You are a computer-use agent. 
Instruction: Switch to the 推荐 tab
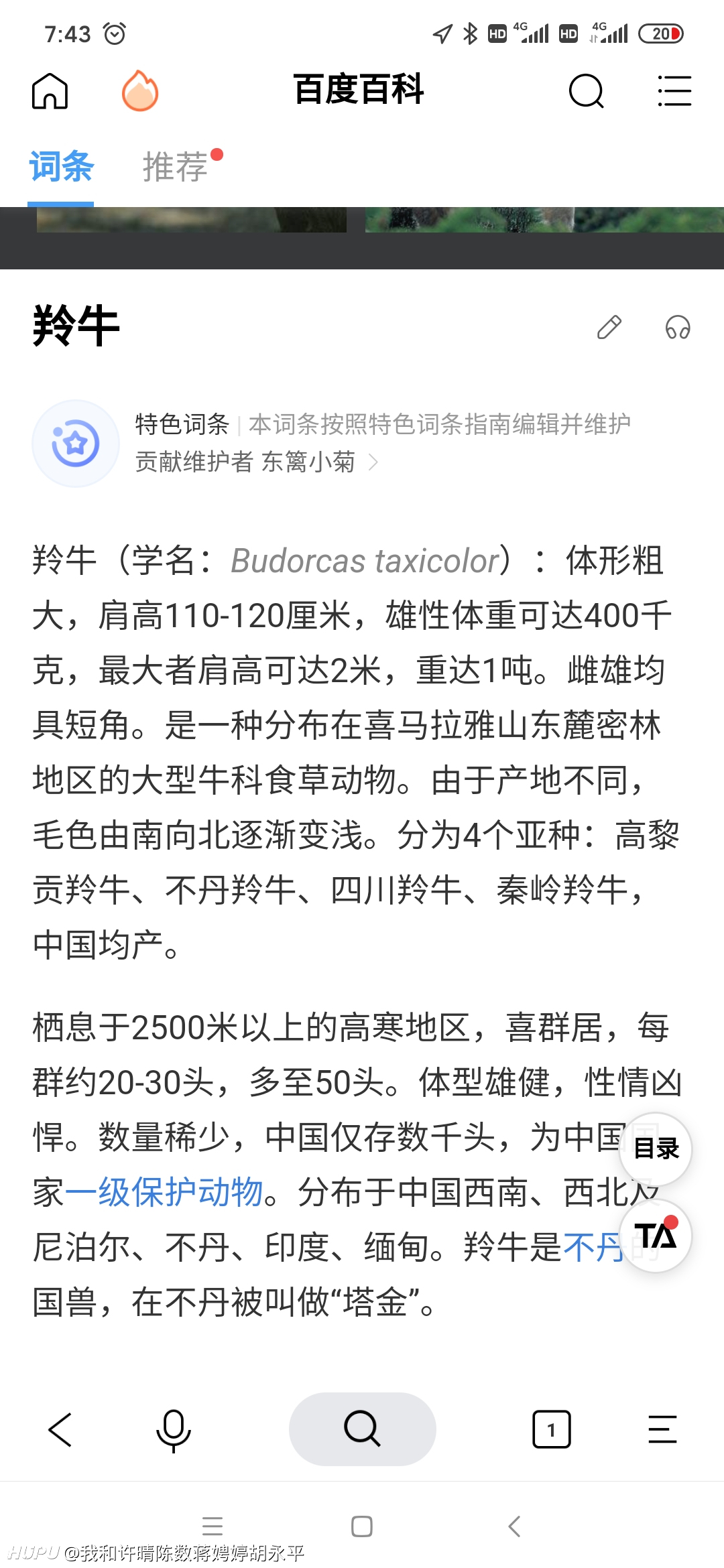[176, 166]
